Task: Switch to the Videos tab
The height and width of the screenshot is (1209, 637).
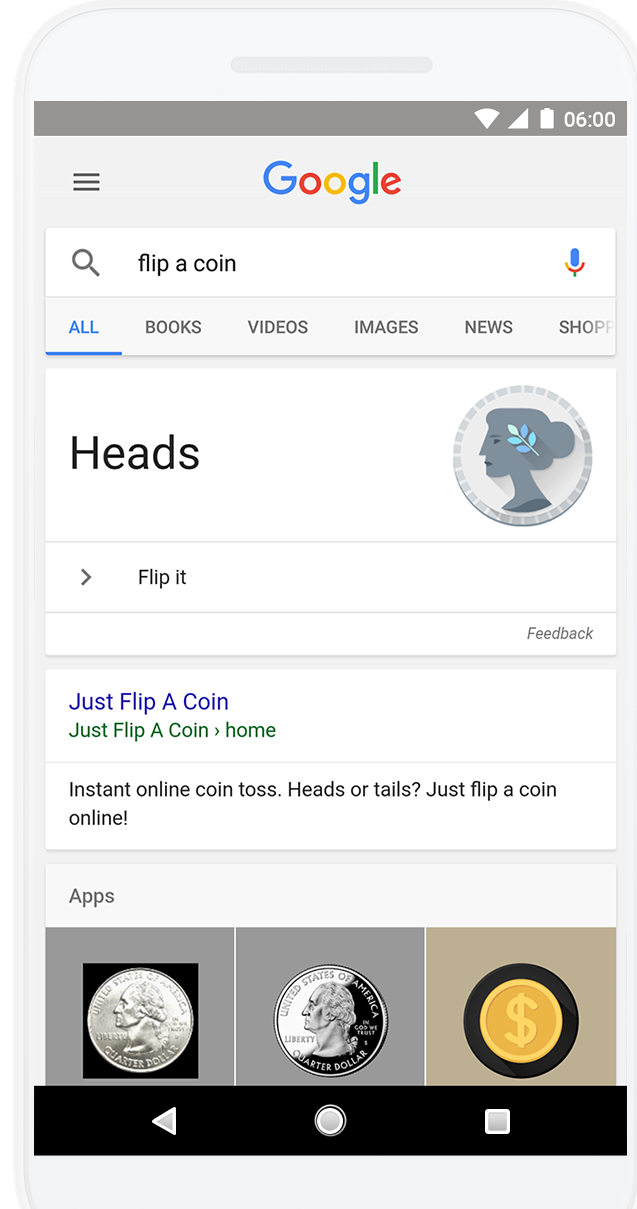Action: click(x=278, y=327)
